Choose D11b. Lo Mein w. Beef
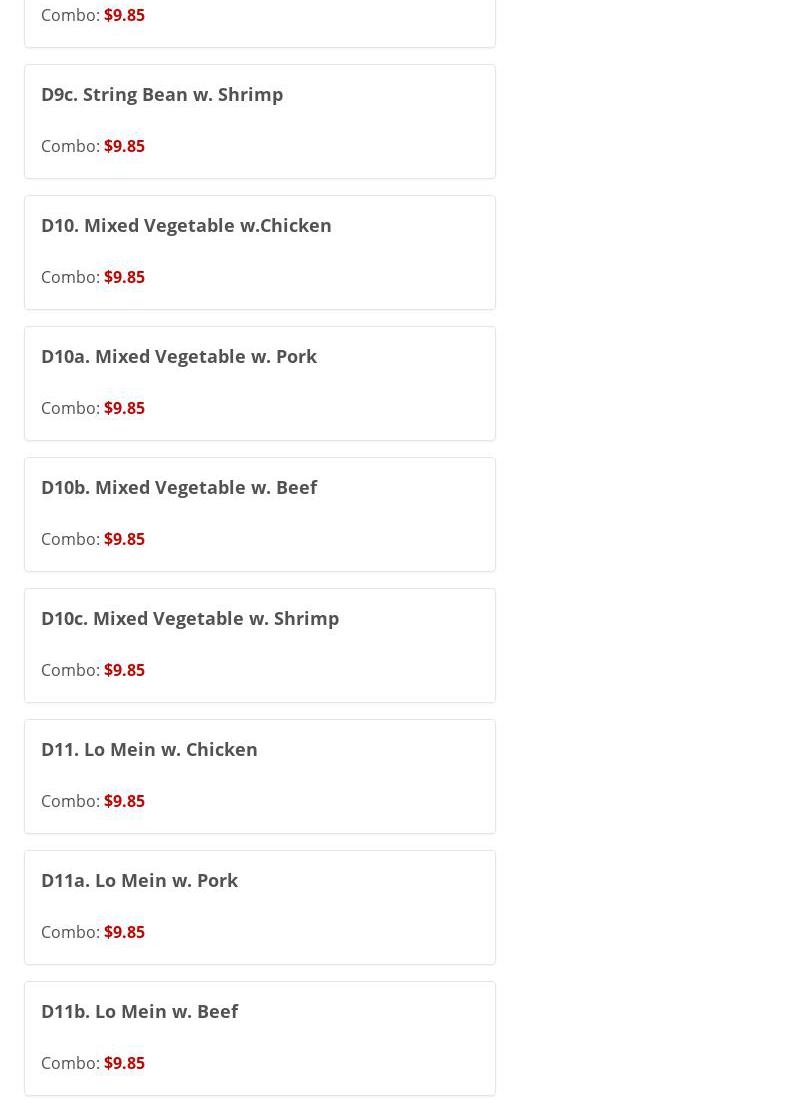Screen dimensions: 785x1100 [x=139, y=1012]
